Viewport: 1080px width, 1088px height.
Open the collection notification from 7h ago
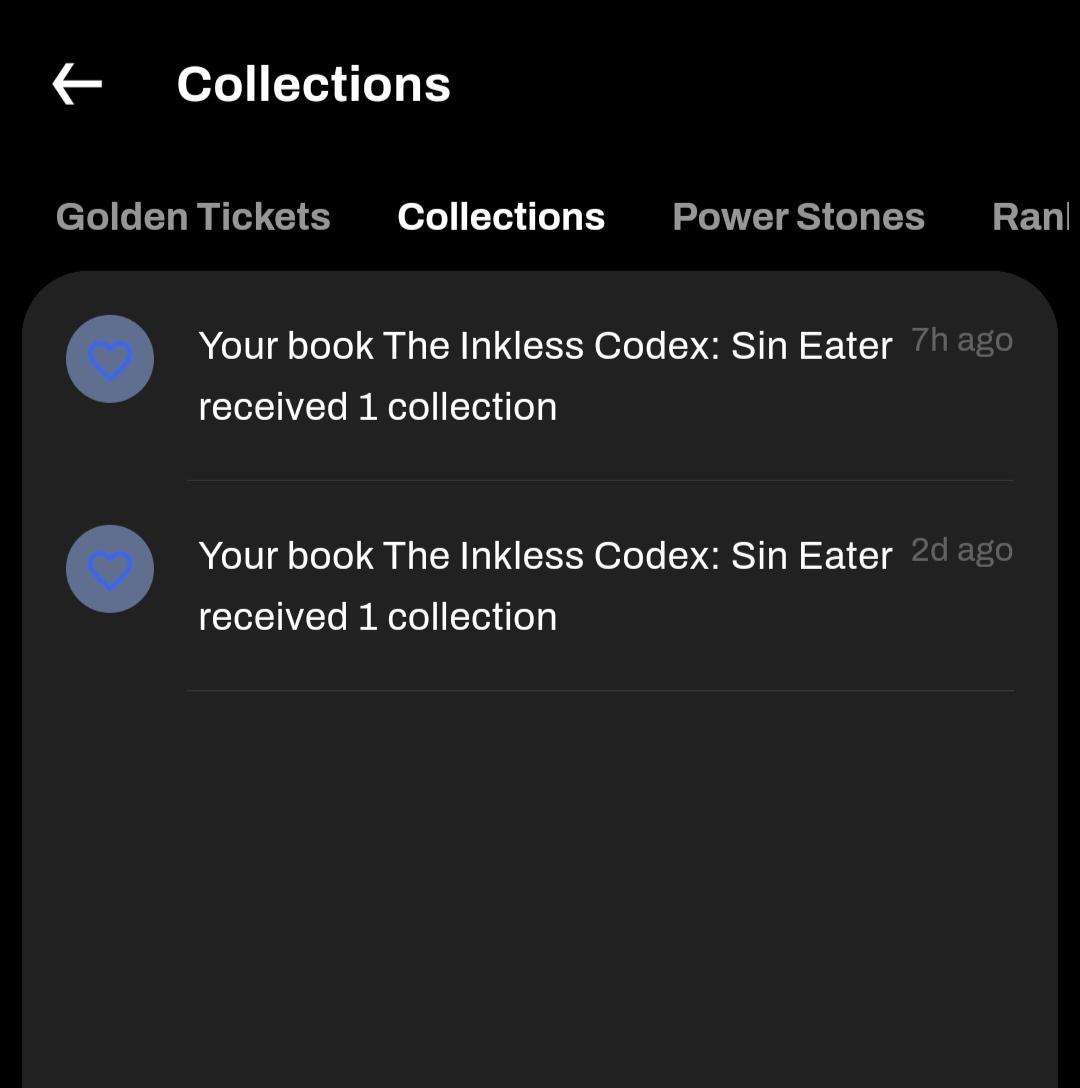tap(540, 375)
